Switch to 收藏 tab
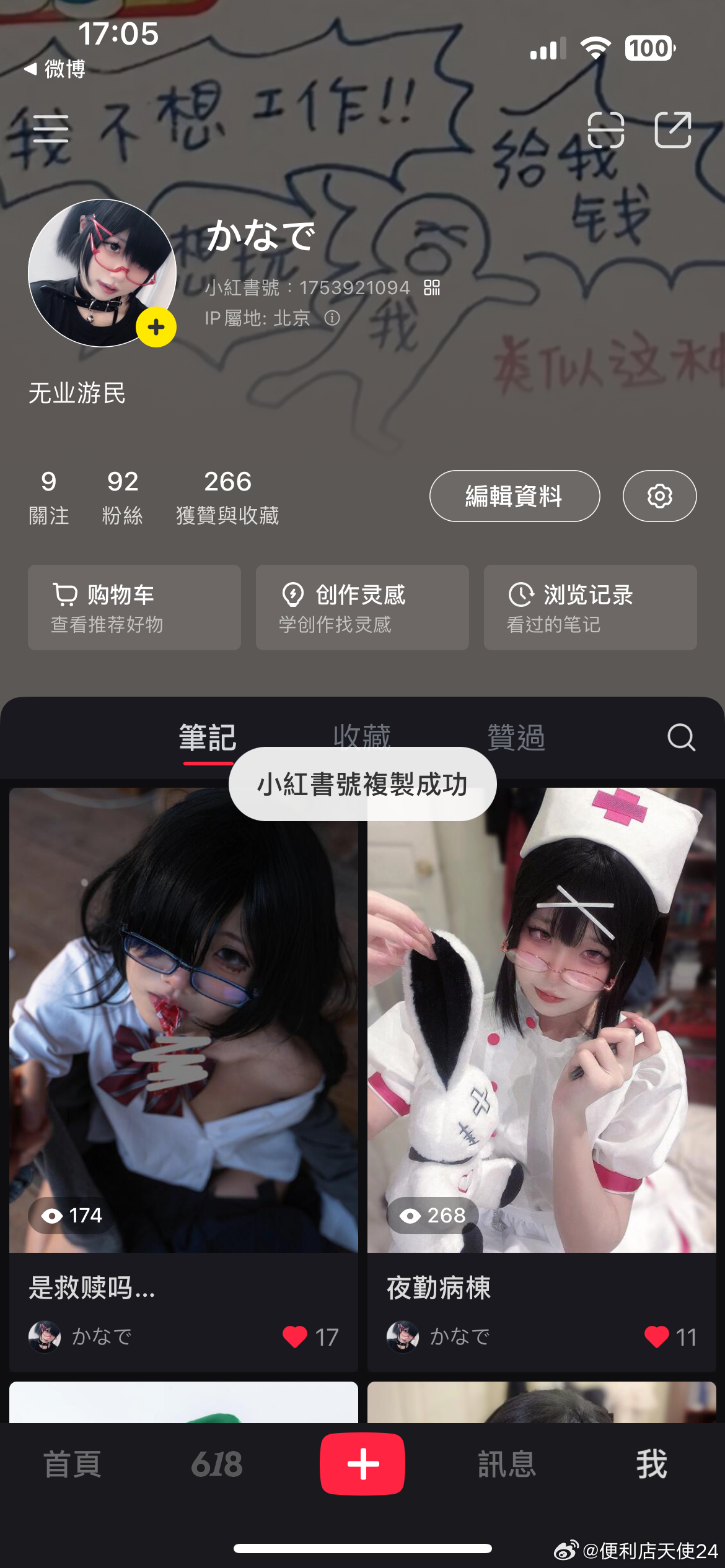The image size is (725, 1568). (362, 737)
